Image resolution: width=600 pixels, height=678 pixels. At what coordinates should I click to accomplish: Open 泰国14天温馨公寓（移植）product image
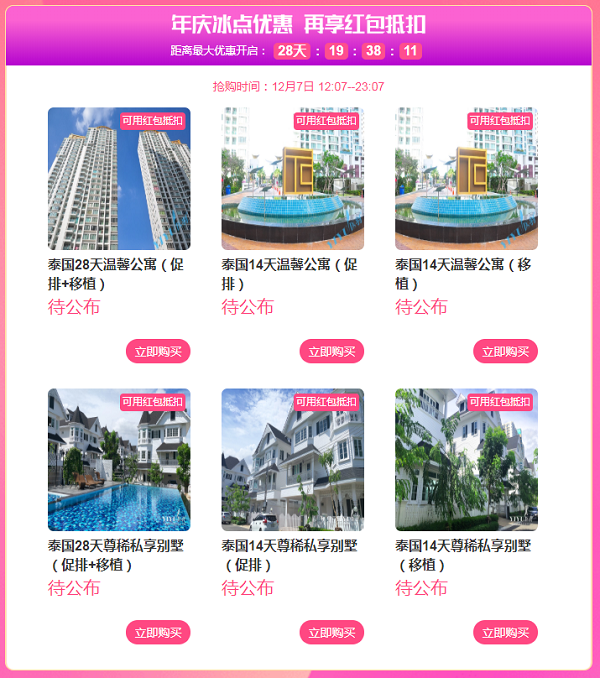coord(466,178)
